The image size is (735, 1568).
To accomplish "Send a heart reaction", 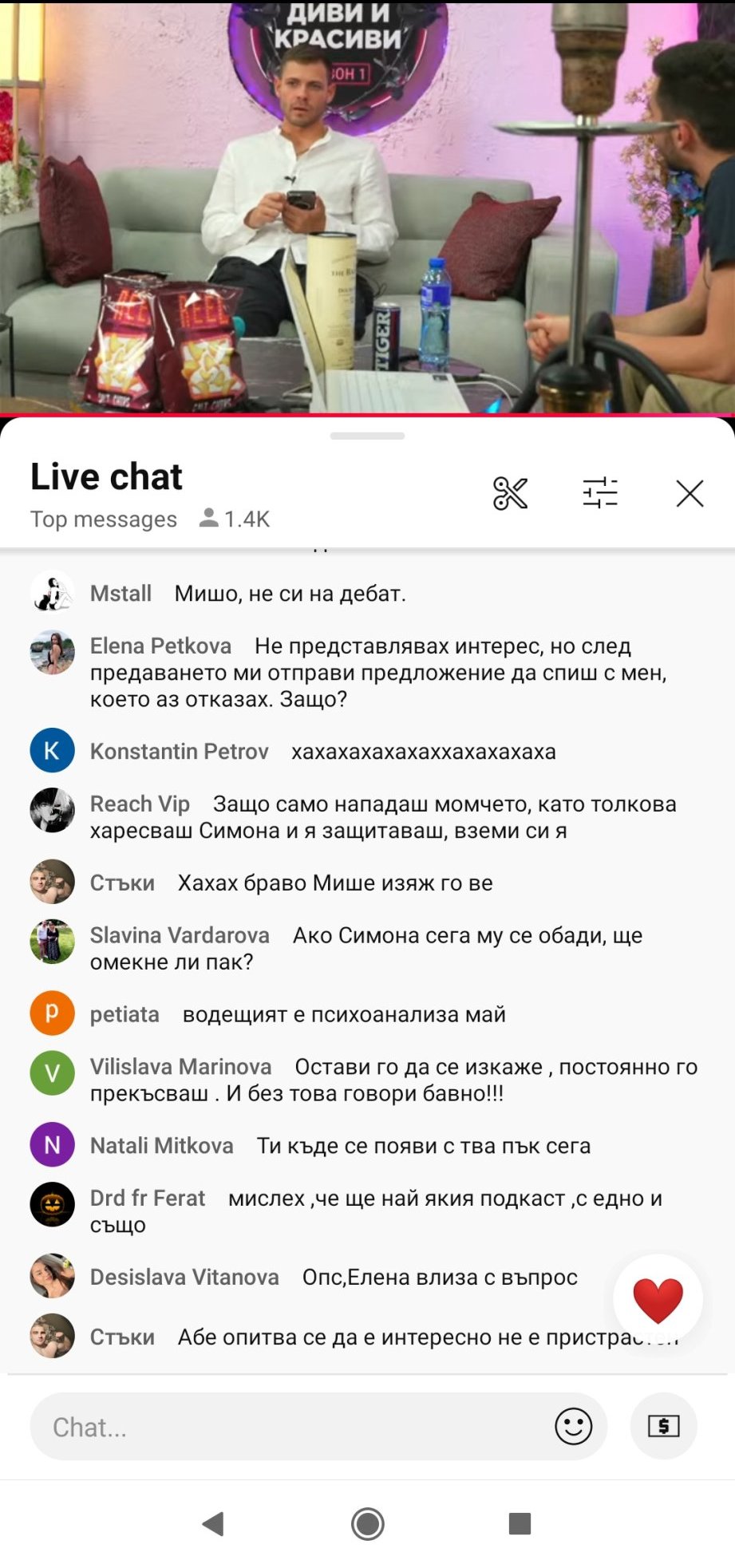I will (658, 1299).
